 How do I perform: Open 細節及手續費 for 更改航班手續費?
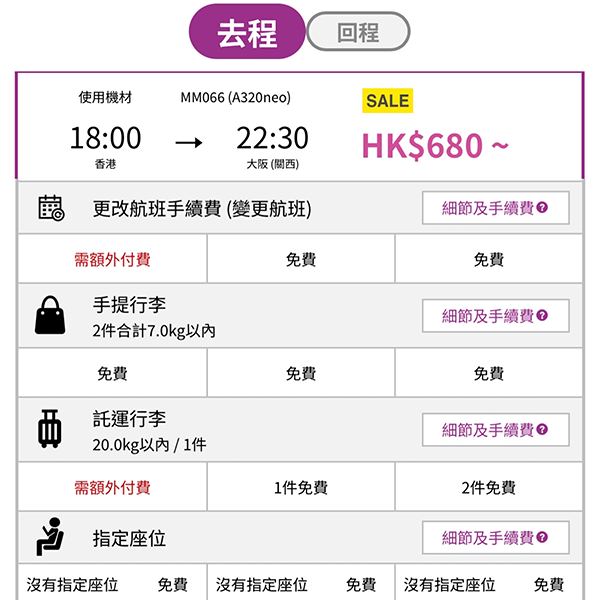495,208
